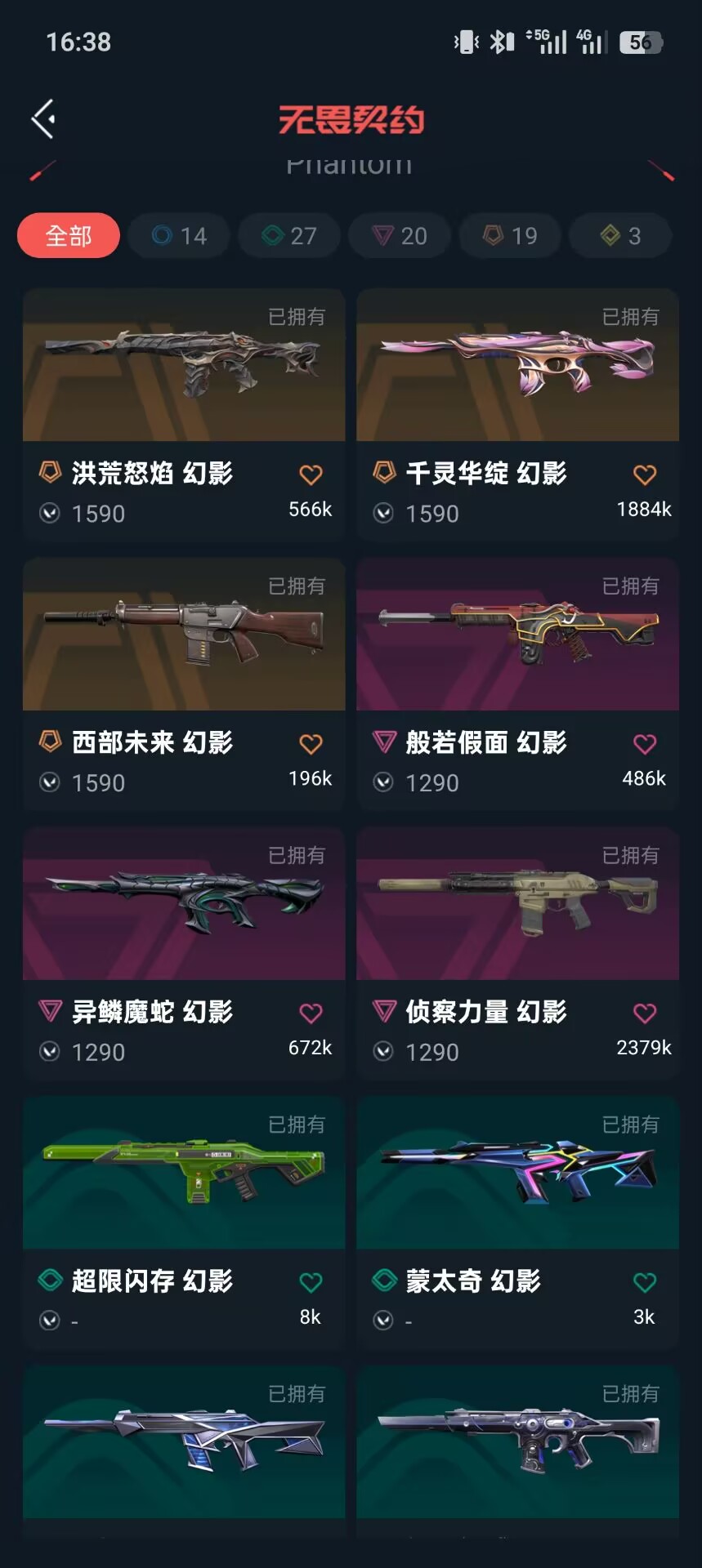Like the 蒙太奇 幻影 skin
The width and height of the screenshot is (702, 1568).
pyautogui.click(x=645, y=1283)
